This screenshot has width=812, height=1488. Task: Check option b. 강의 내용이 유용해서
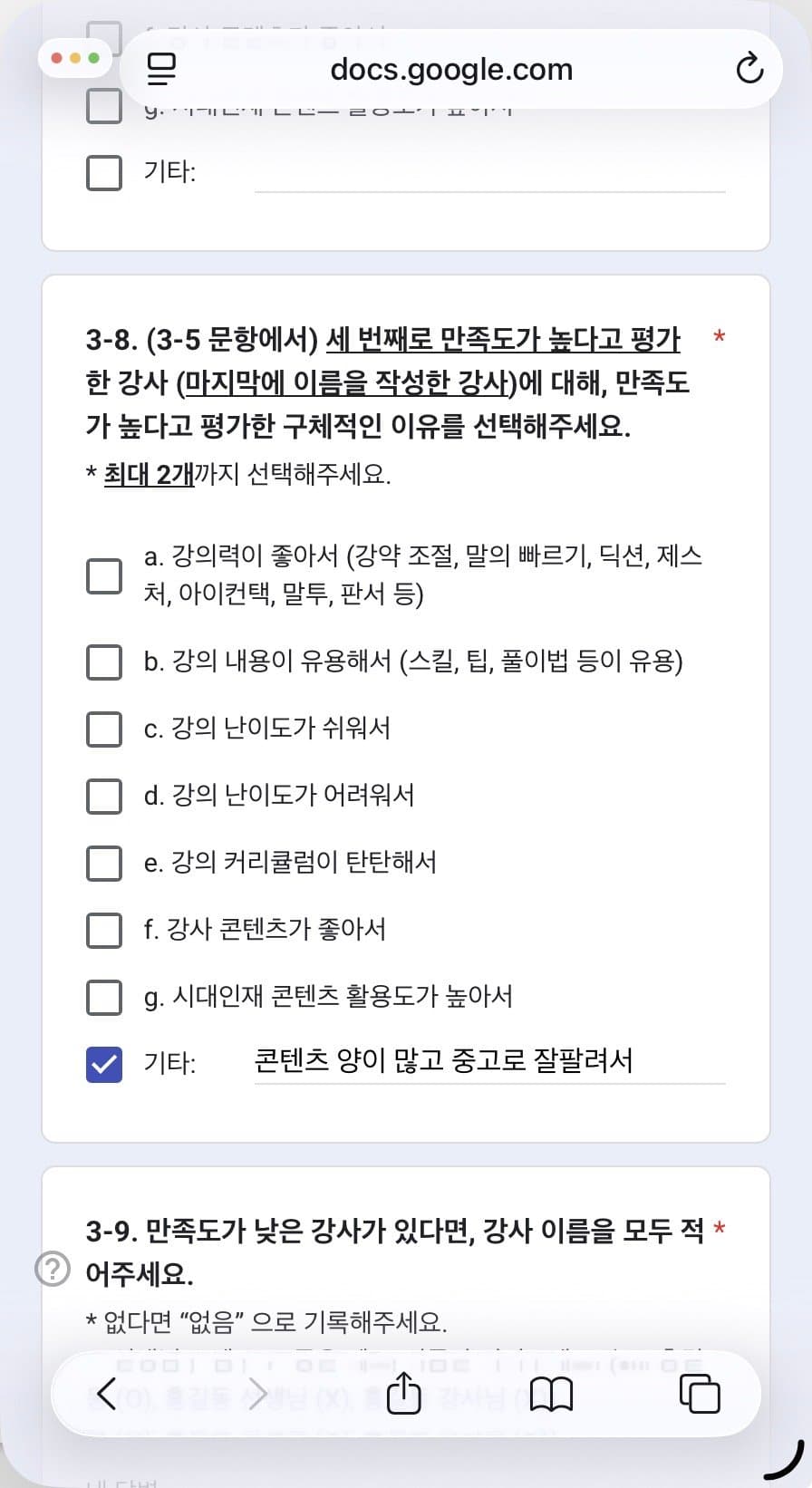point(104,662)
